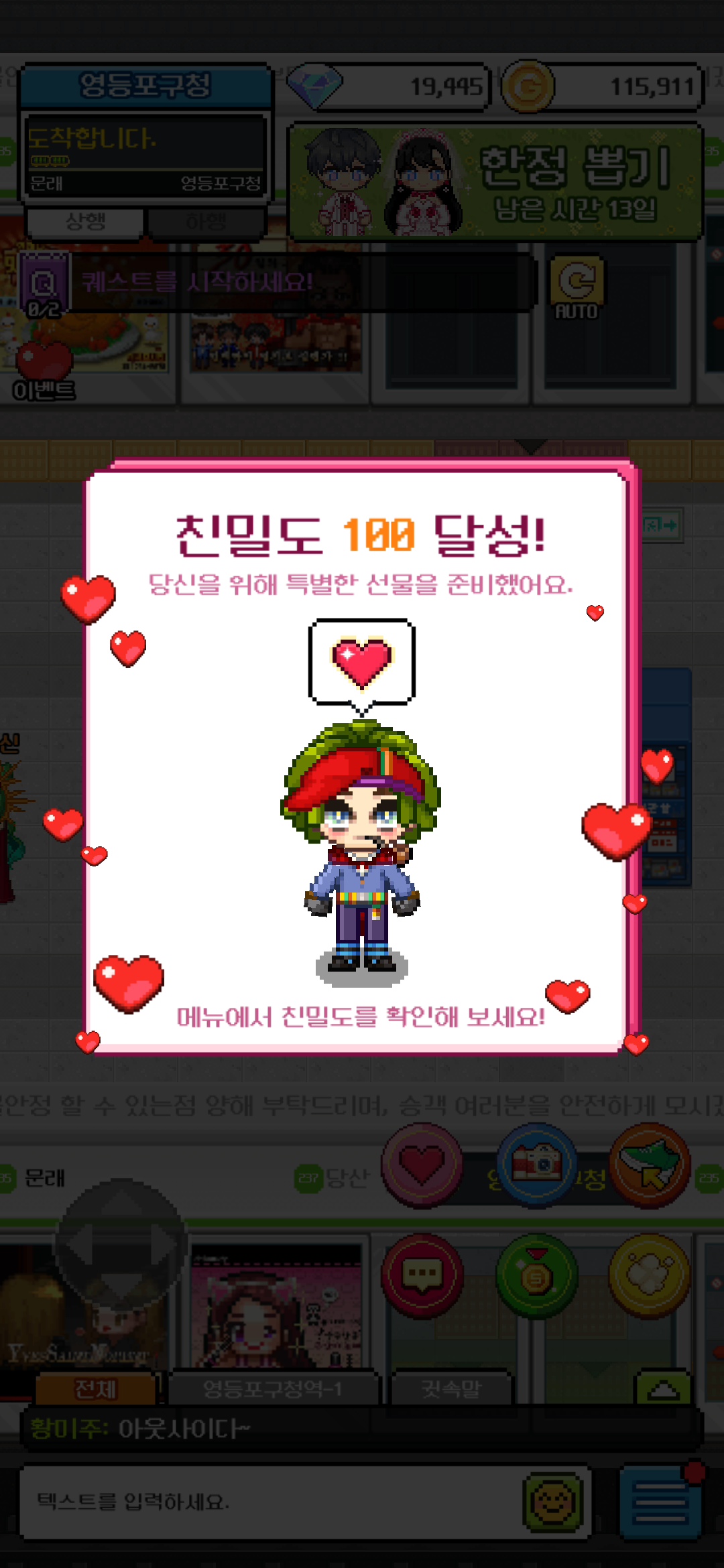Focus the 텍스트를 입력하세요 chat input
Screen dimensions: 724x1568
coord(268,1502)
